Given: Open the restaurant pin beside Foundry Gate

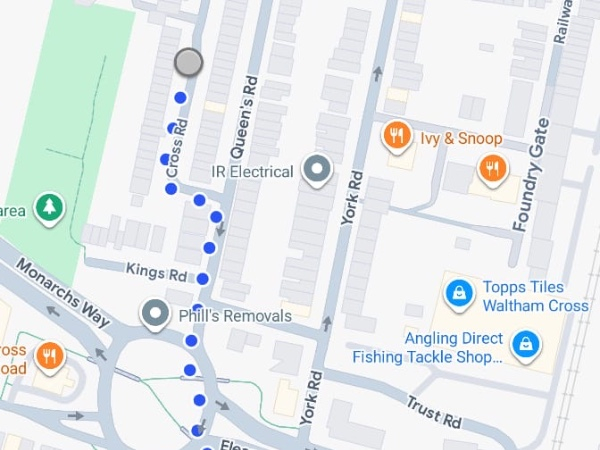Looking at the screenshot, I should click(490, 168).
